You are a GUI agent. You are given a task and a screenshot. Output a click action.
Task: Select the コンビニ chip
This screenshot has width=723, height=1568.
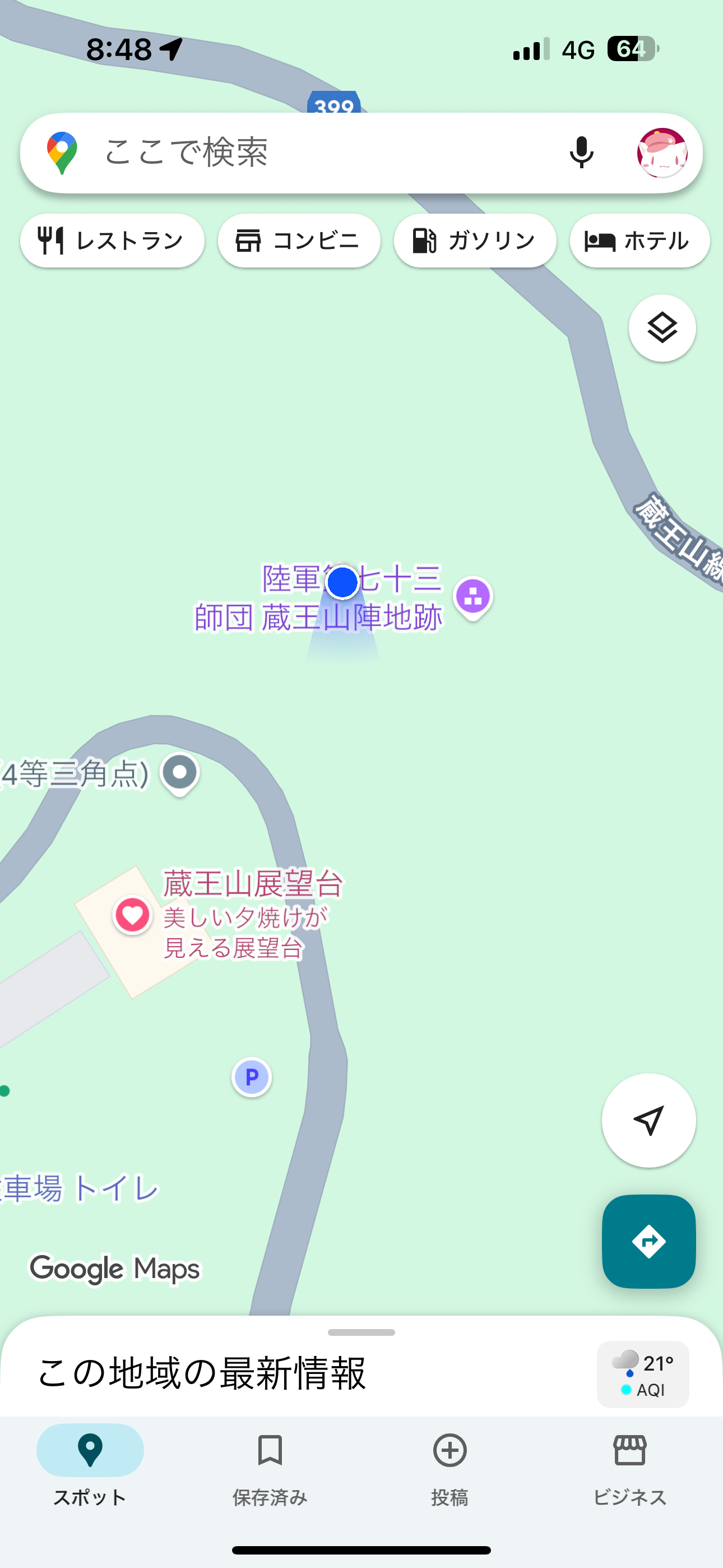[x=299, y=241]
